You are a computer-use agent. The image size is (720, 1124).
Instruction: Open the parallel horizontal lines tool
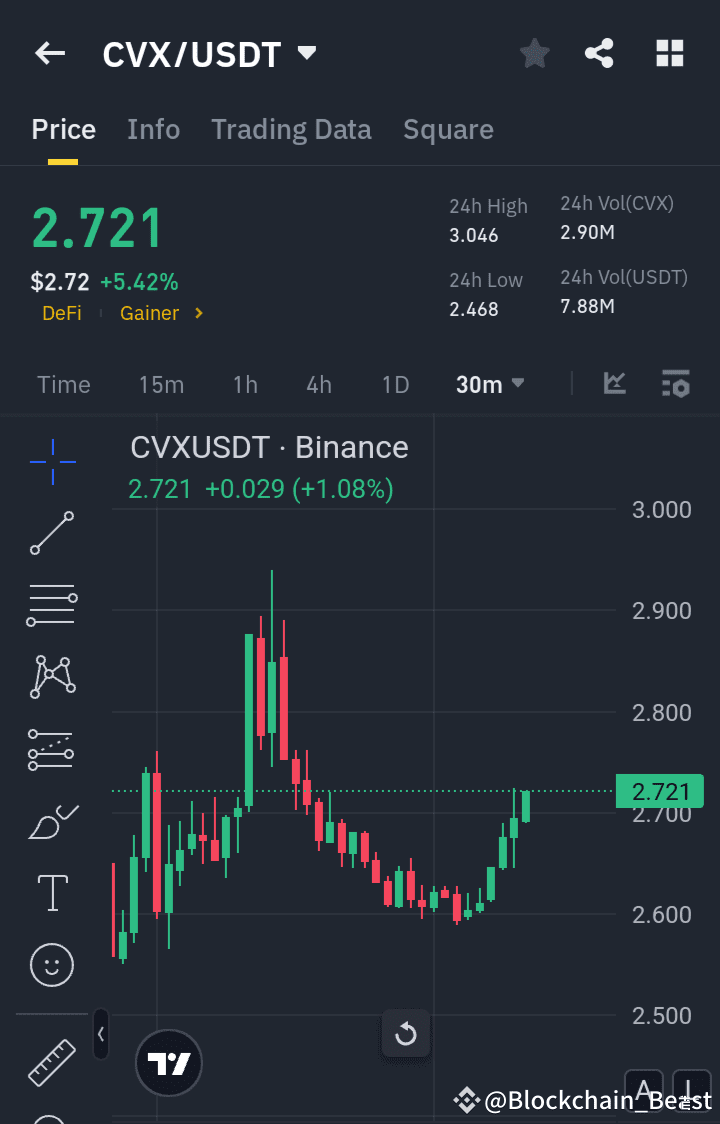coord(52,604)
